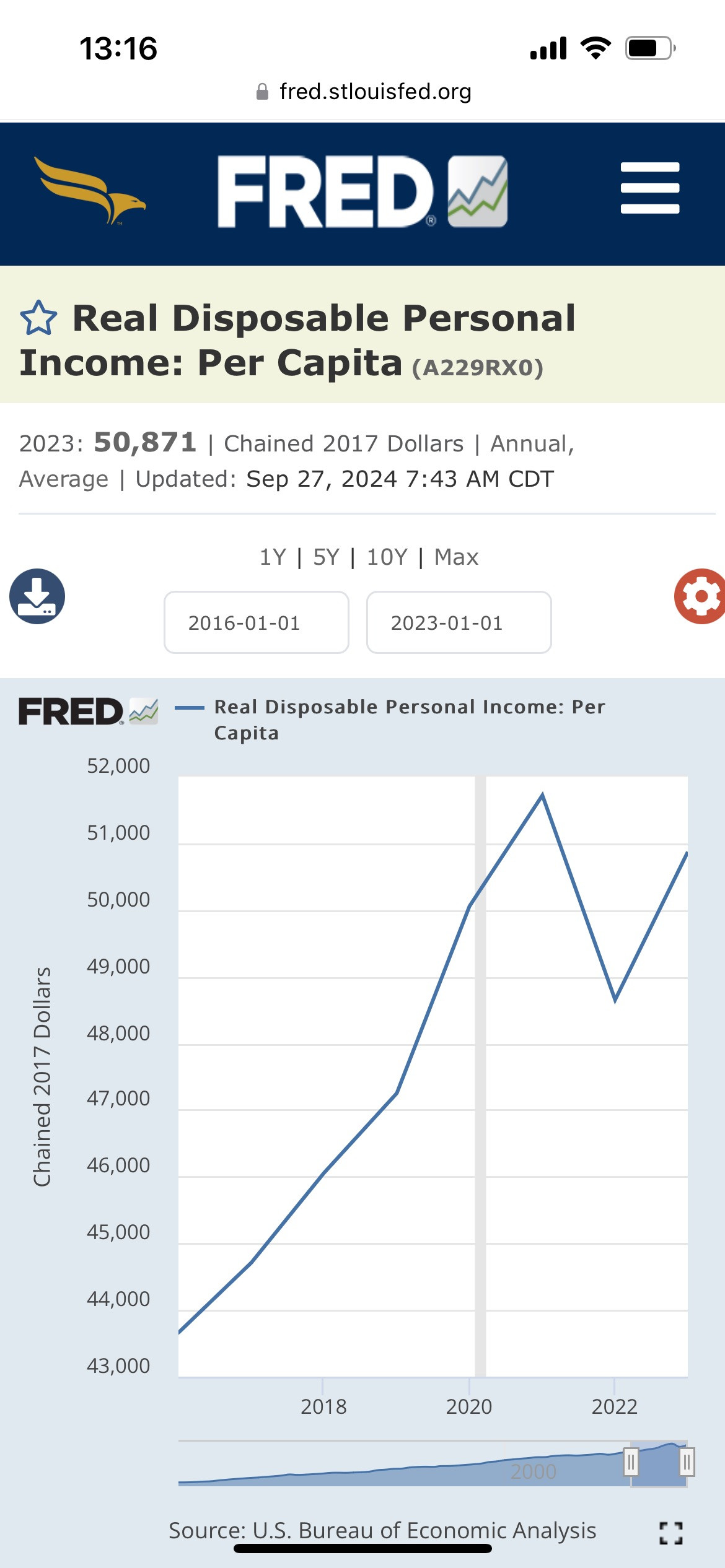Favorite this series with the star icon
This screenshot has height=1568, width=725.
pyautogui.click(x=38, y=318)
